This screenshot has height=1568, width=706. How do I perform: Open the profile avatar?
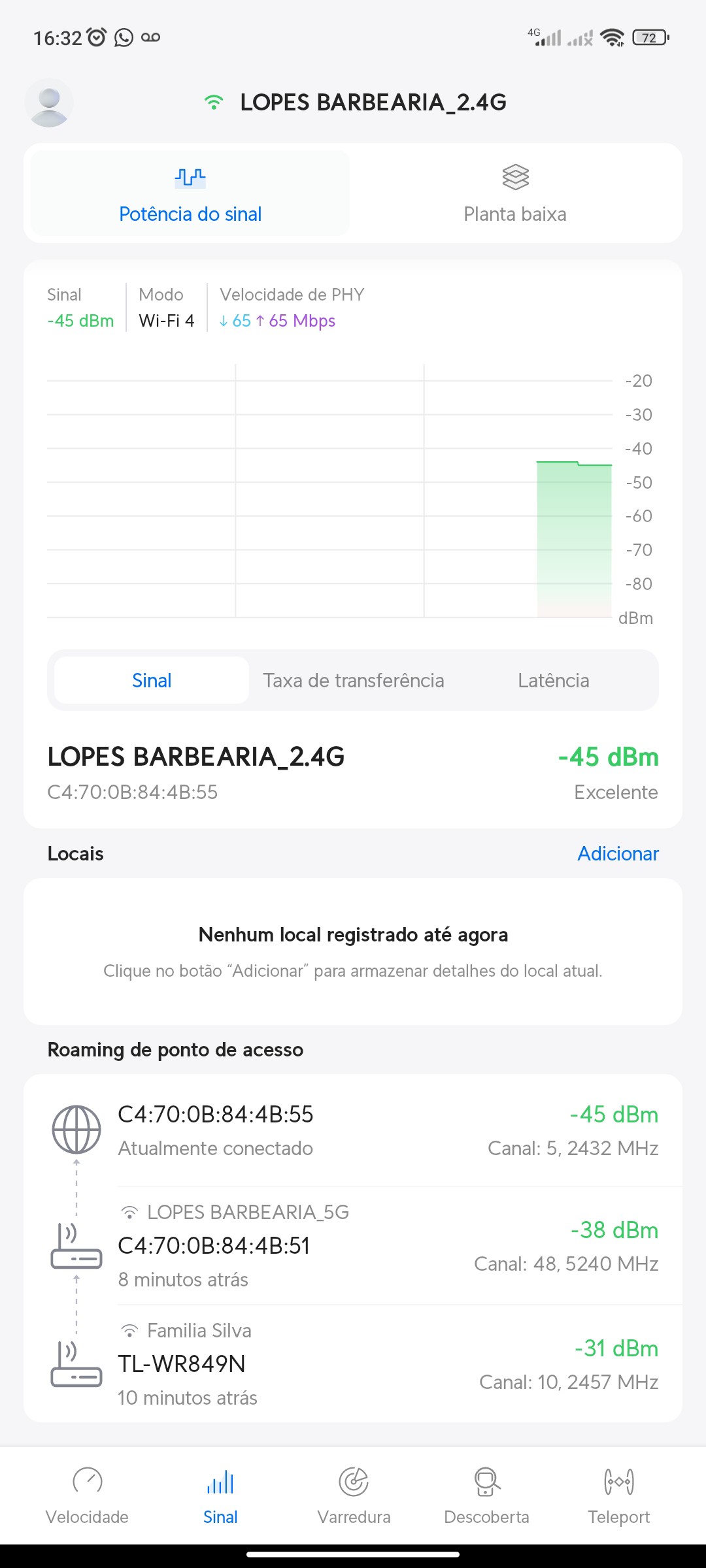coord(49,103)
